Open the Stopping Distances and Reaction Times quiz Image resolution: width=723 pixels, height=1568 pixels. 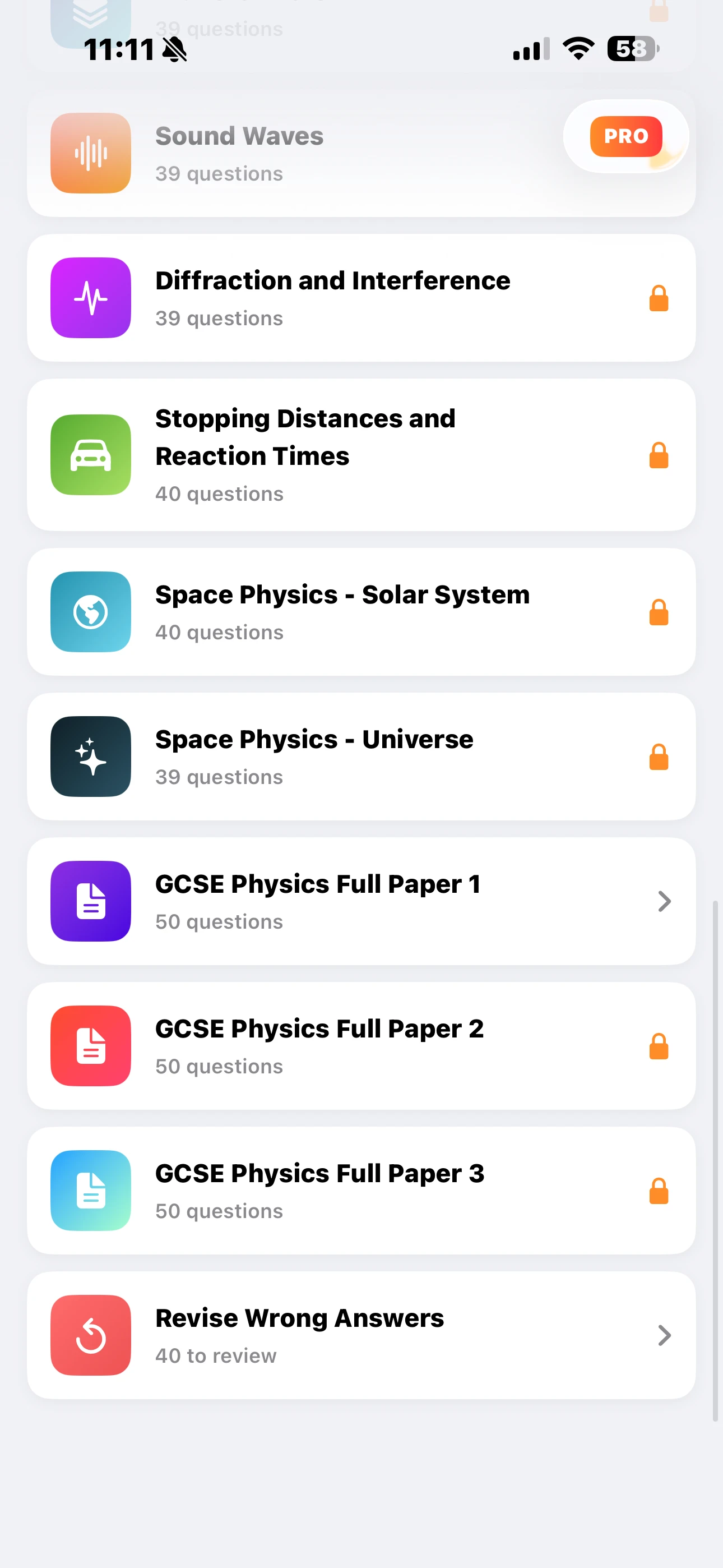361,455
